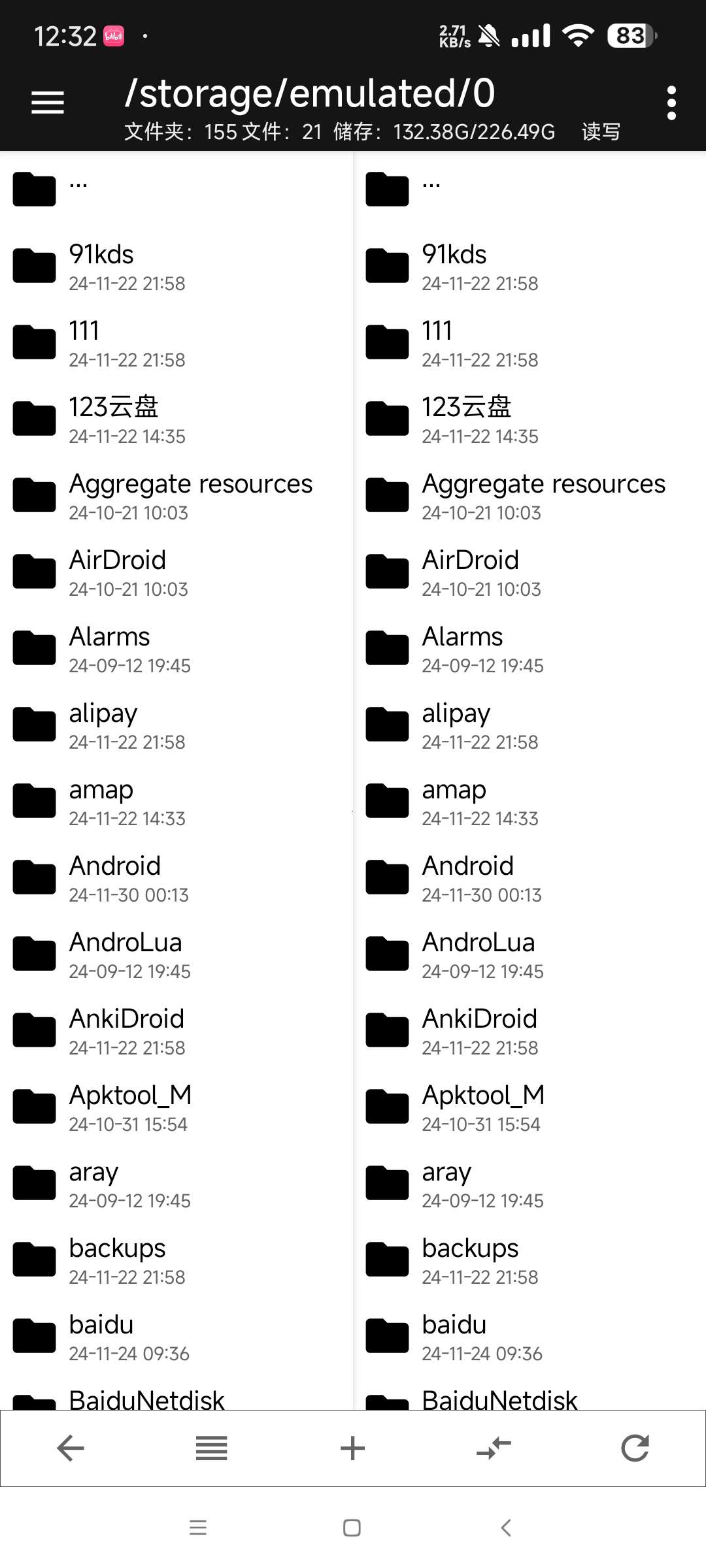The image size is (706, 1568).
Task: Open the three-dot overflow menu
Action: point(671,103)
